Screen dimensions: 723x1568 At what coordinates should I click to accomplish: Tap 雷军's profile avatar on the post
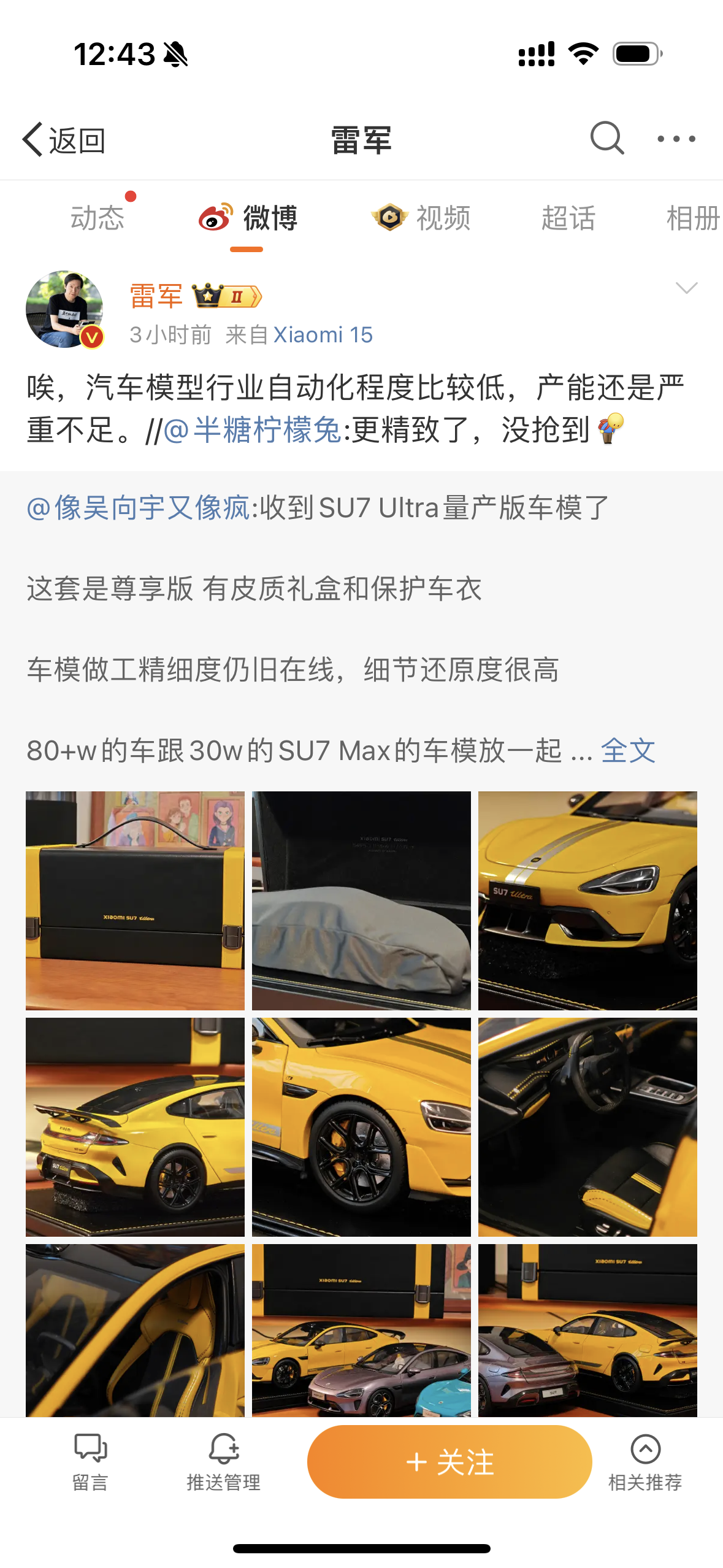(x=64, y=309)
